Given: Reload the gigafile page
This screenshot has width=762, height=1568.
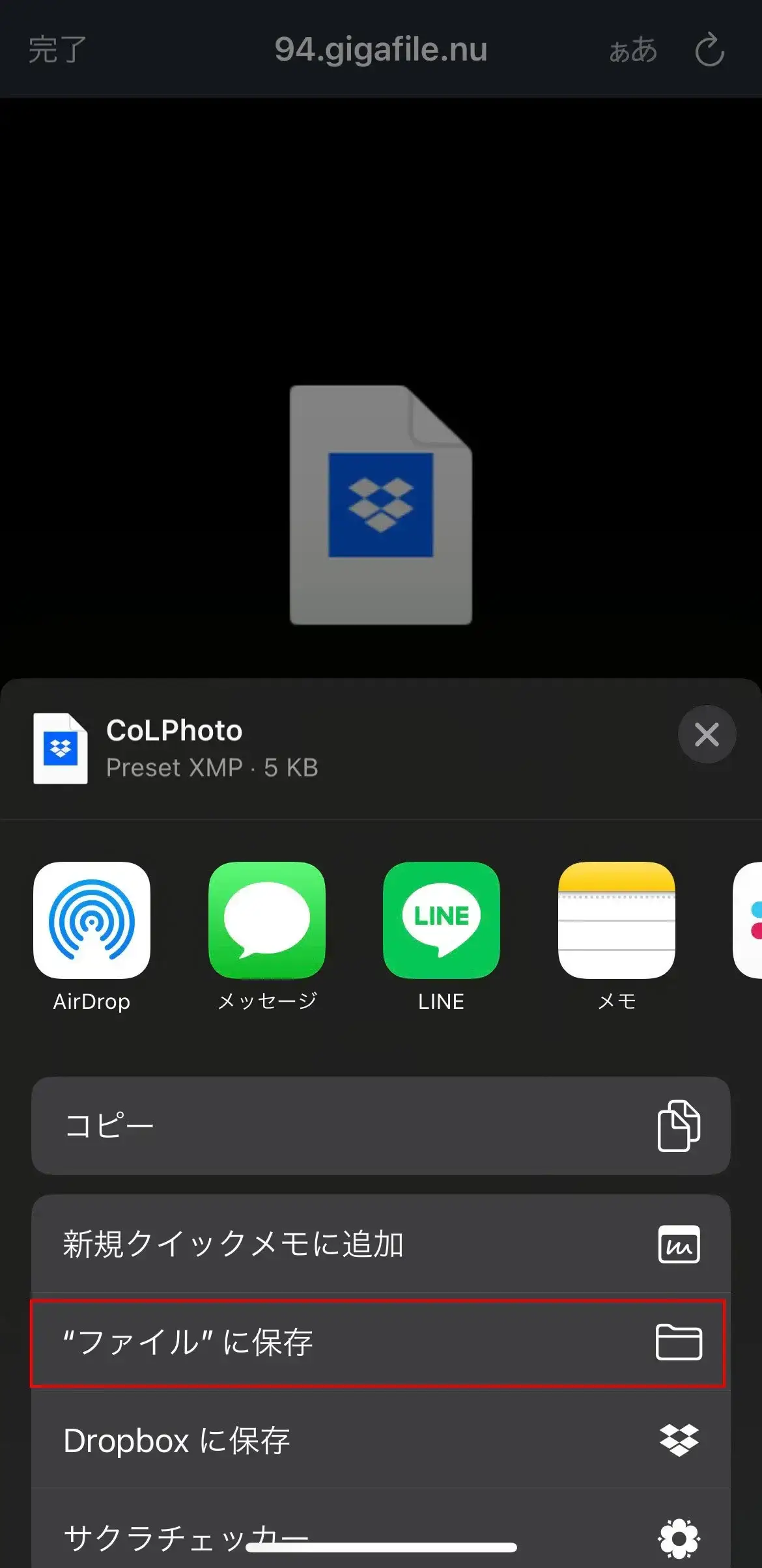Looking at the screenshot, I should tap(709, 49).
